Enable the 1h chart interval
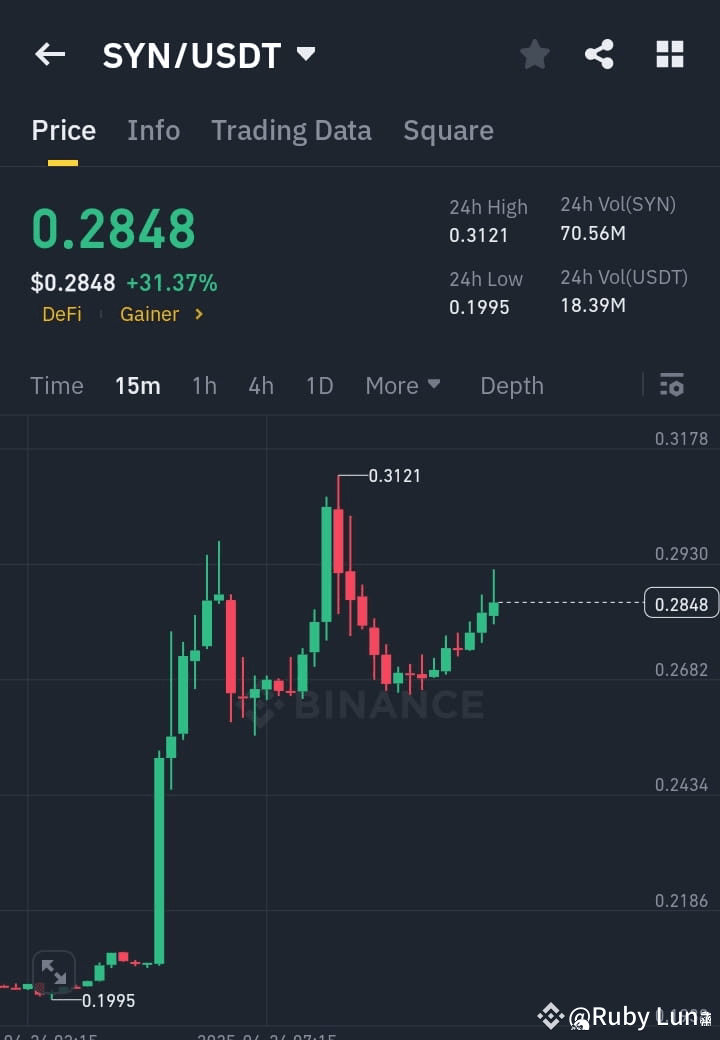This screenshot has width=720, height=1040. [x=204, y=385]
